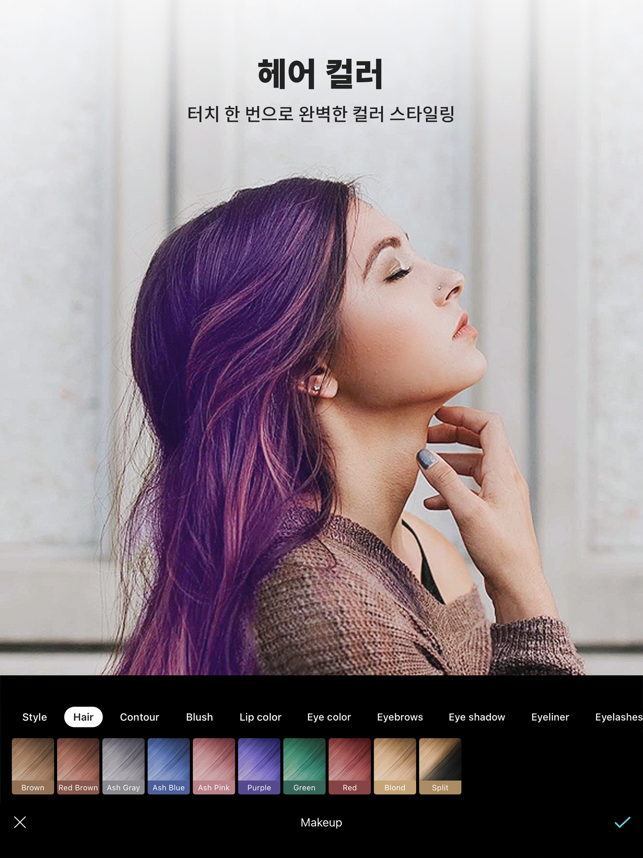Open the Lip color tab
This screenshot has width=643, height=858.
(260, 717)
